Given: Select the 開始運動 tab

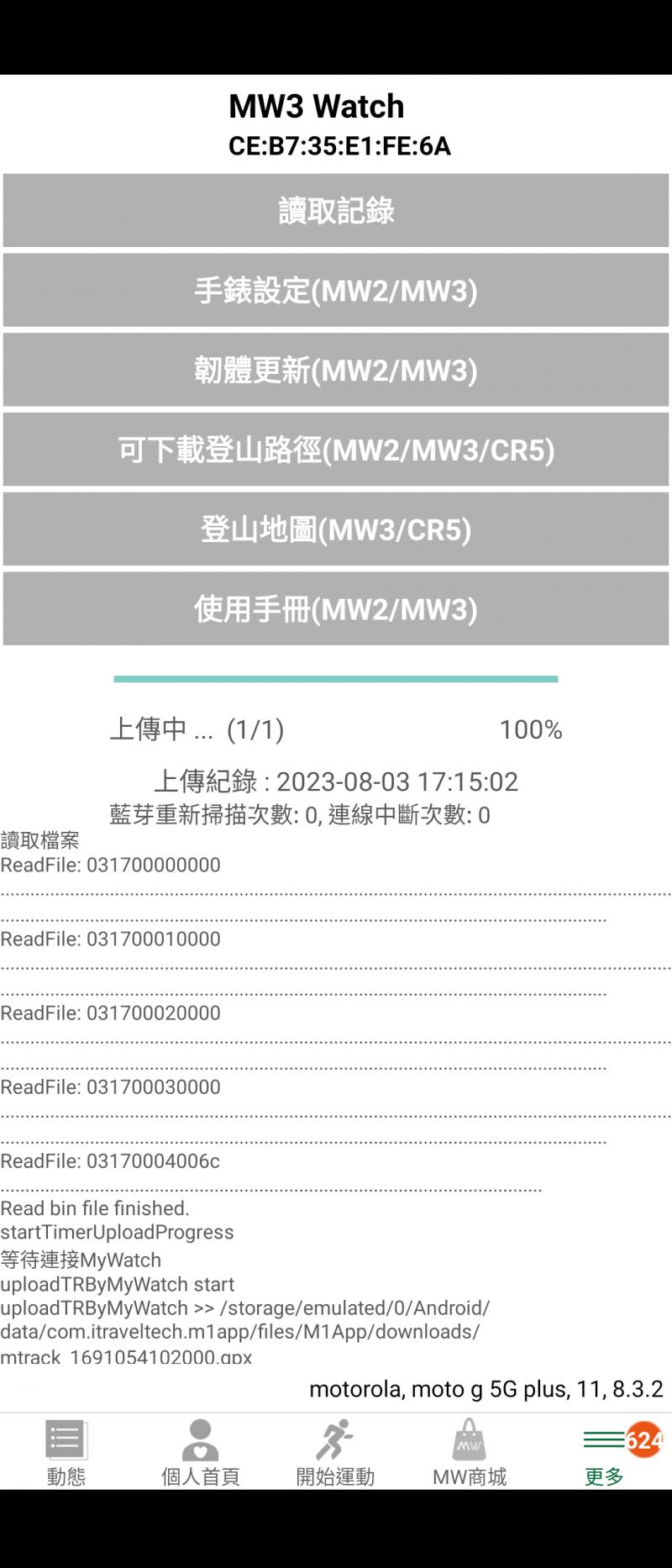Looking at the screenshot, I should pyautogui.click(x=335, y=1452).
